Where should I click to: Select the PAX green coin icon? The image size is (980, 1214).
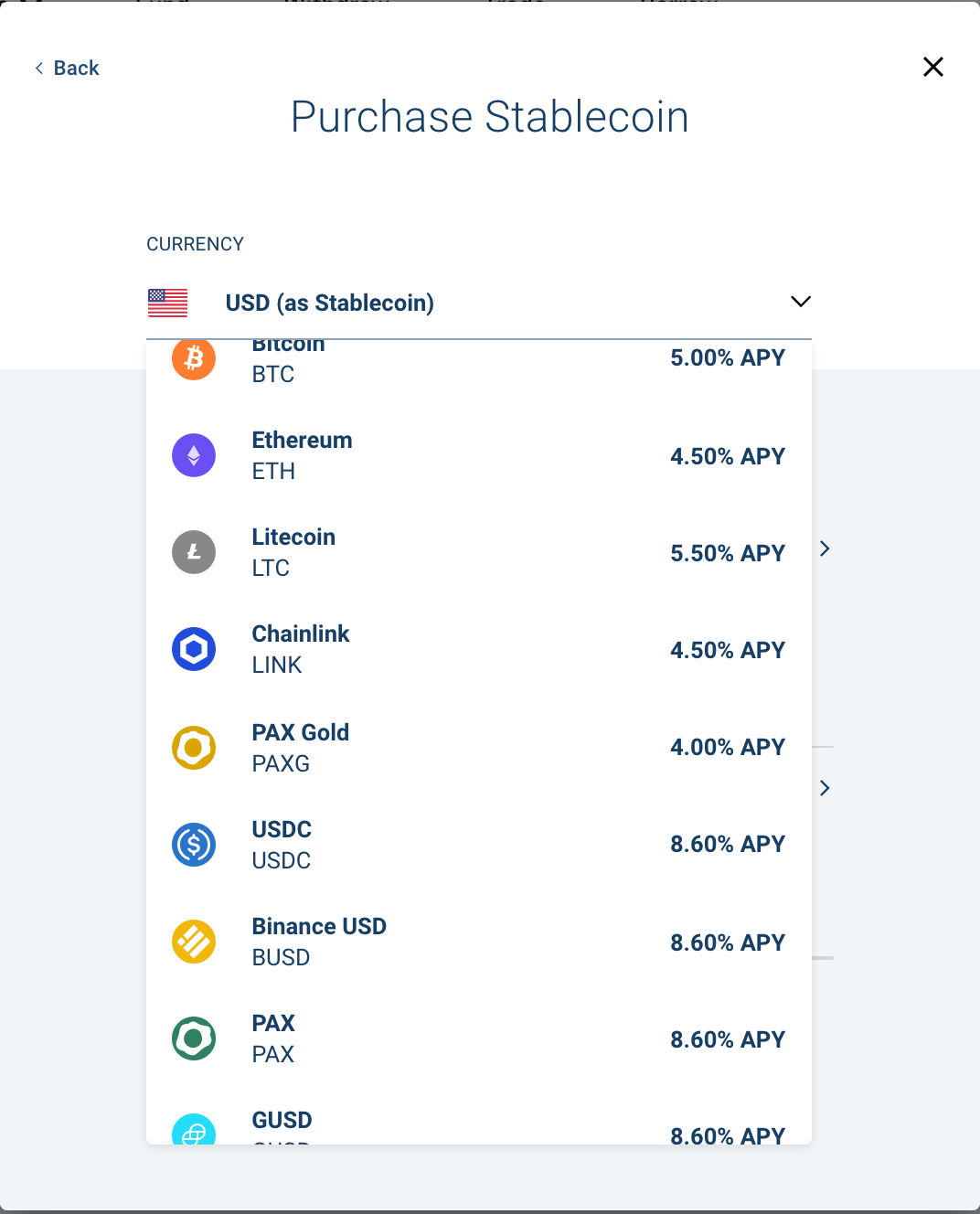(193, 1038)
